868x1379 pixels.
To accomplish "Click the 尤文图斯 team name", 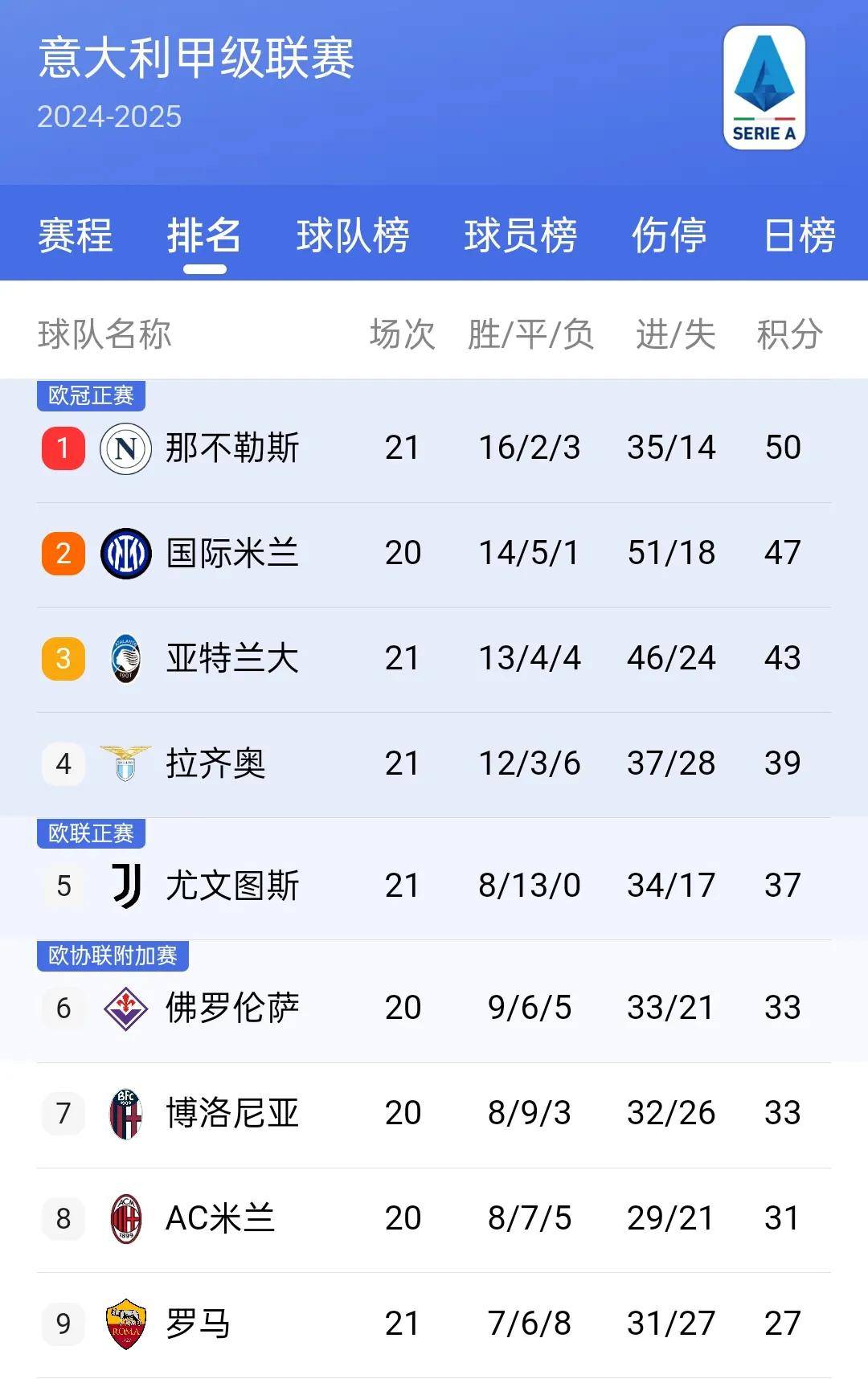I will [233, 886].
